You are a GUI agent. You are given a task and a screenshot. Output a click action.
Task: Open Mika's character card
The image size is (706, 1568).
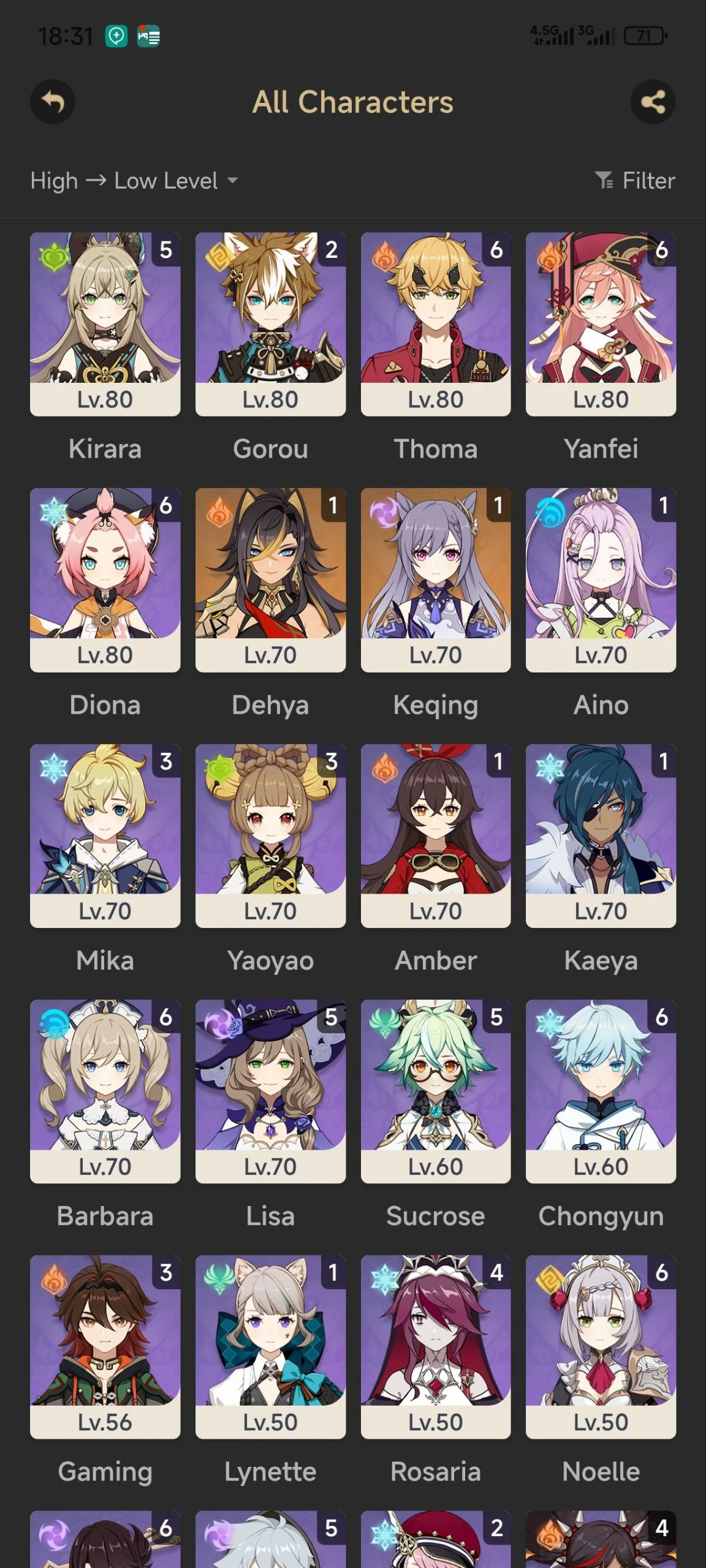coord(105,835)
